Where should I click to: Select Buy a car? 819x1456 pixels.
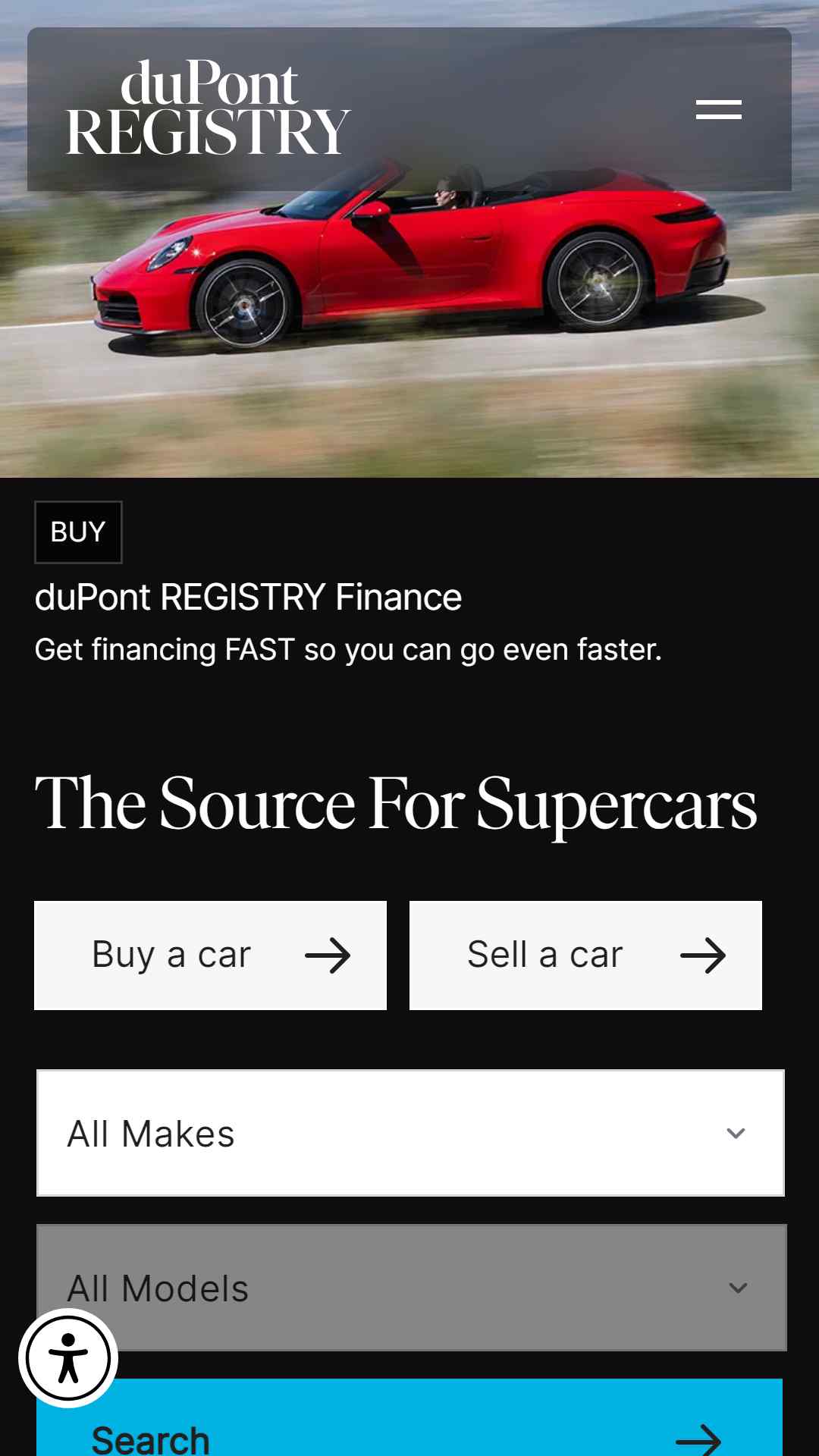[x=210, y=955]
